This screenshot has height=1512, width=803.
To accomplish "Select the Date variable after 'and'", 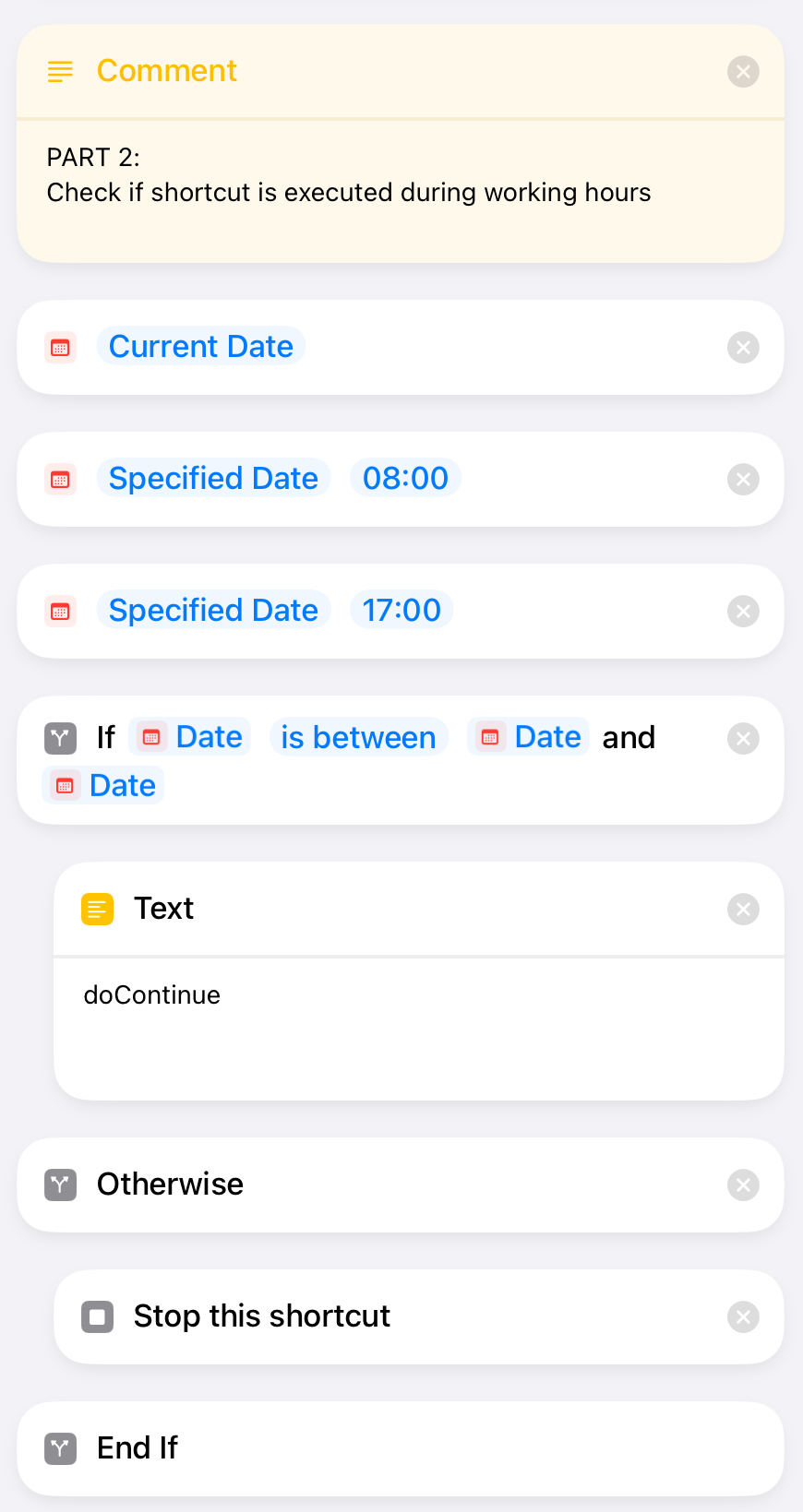I will tap(104, 785).
